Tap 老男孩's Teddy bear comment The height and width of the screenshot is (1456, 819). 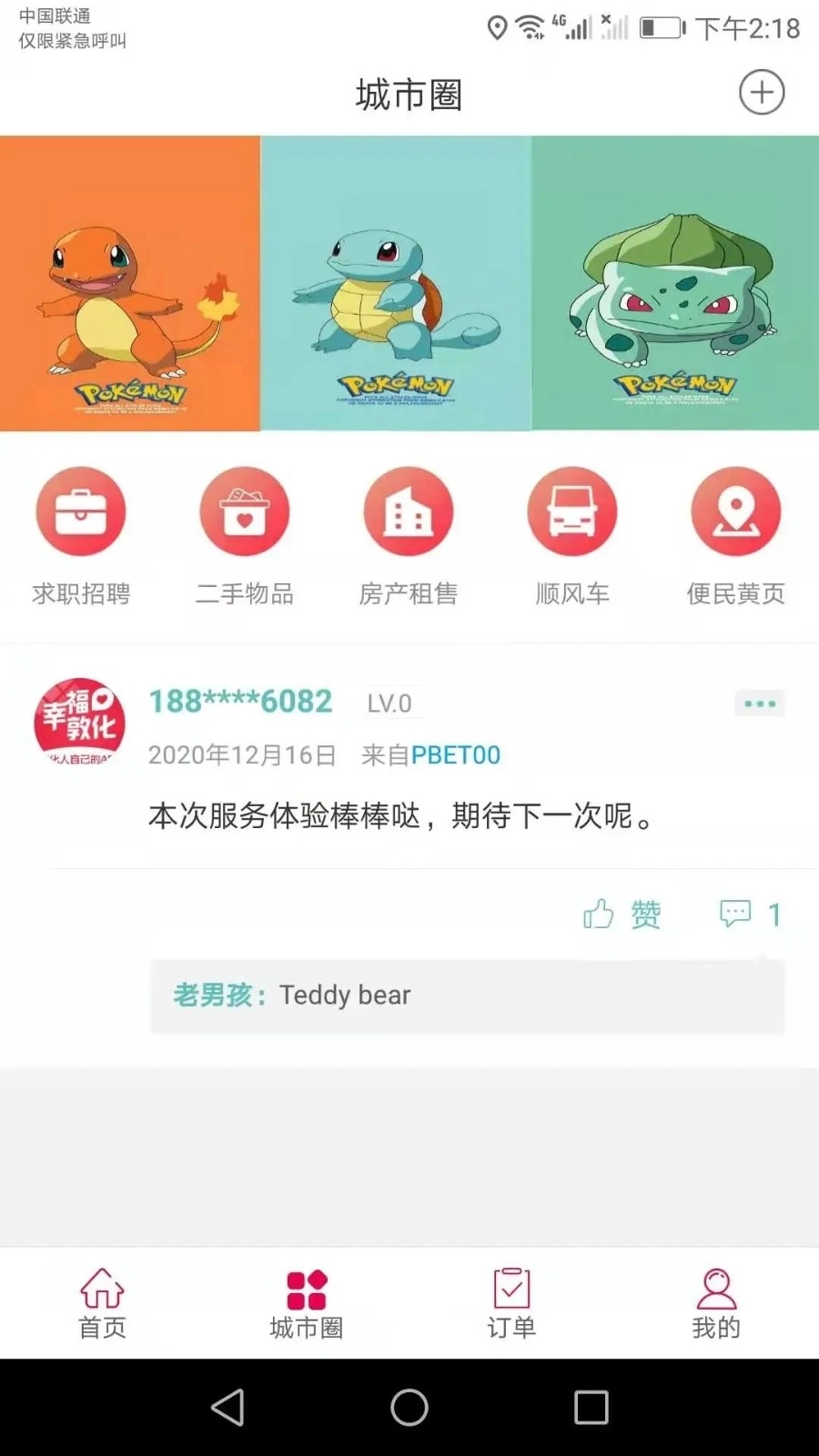click(467, 996)
